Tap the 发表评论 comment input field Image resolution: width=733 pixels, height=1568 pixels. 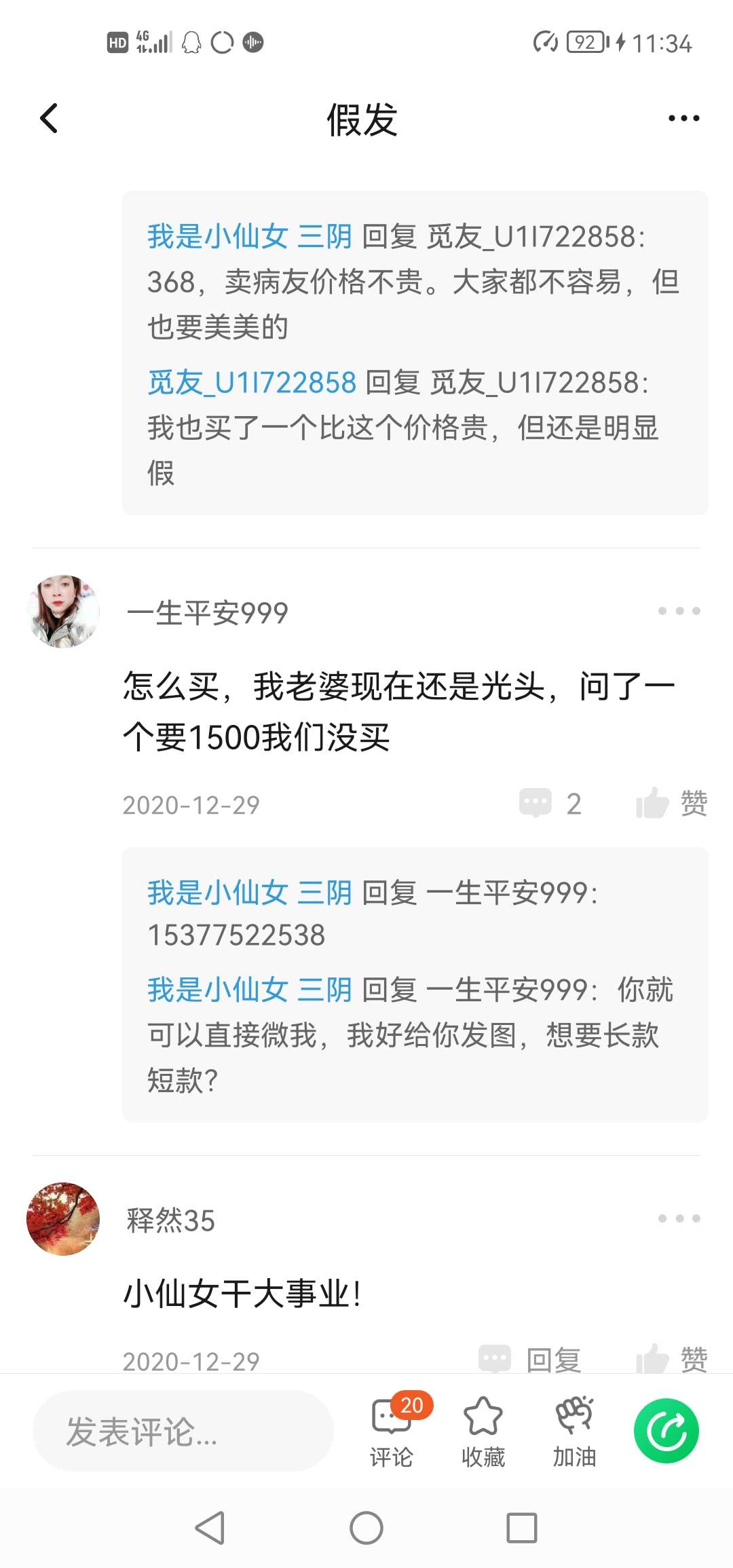click(x=183, y=1431)
